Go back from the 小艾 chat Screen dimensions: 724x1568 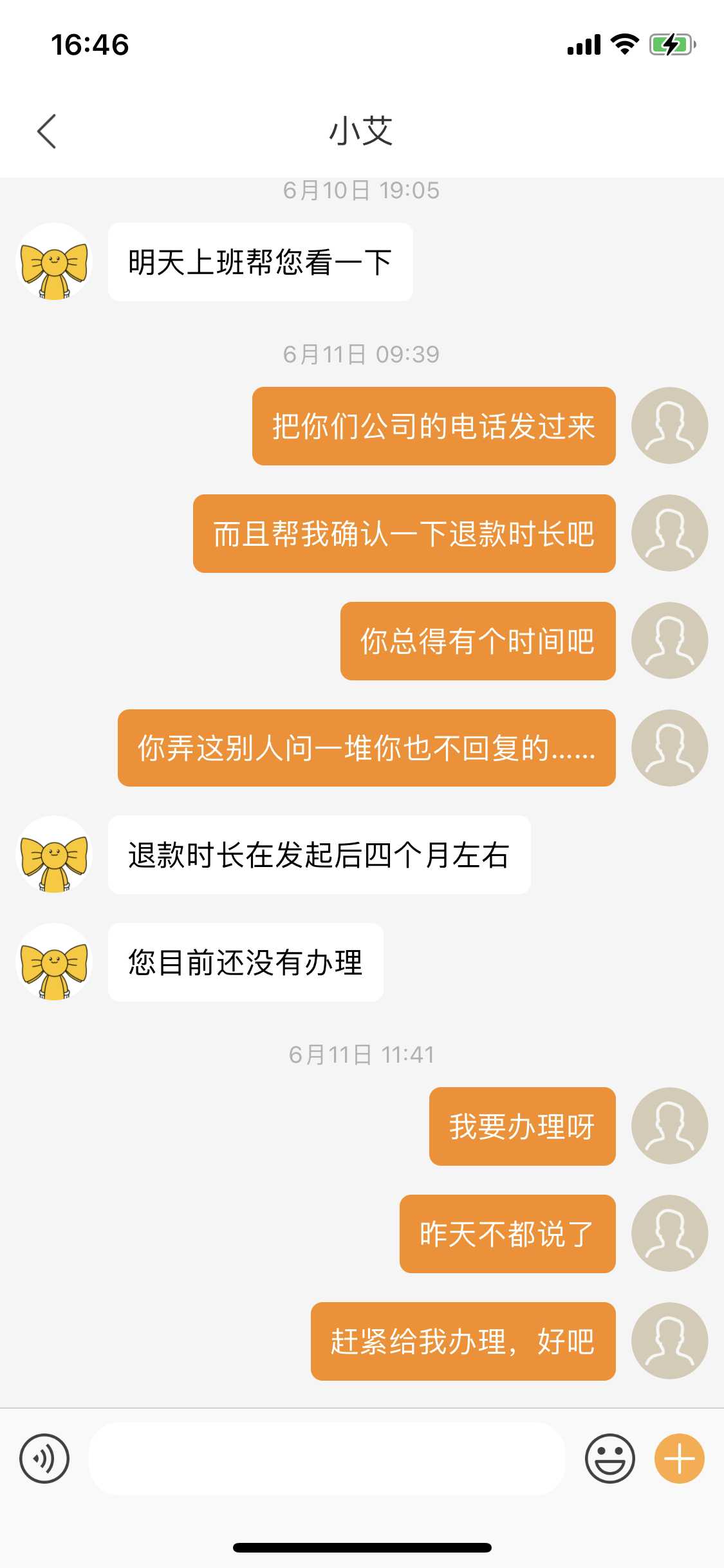[x=47, y=131]
